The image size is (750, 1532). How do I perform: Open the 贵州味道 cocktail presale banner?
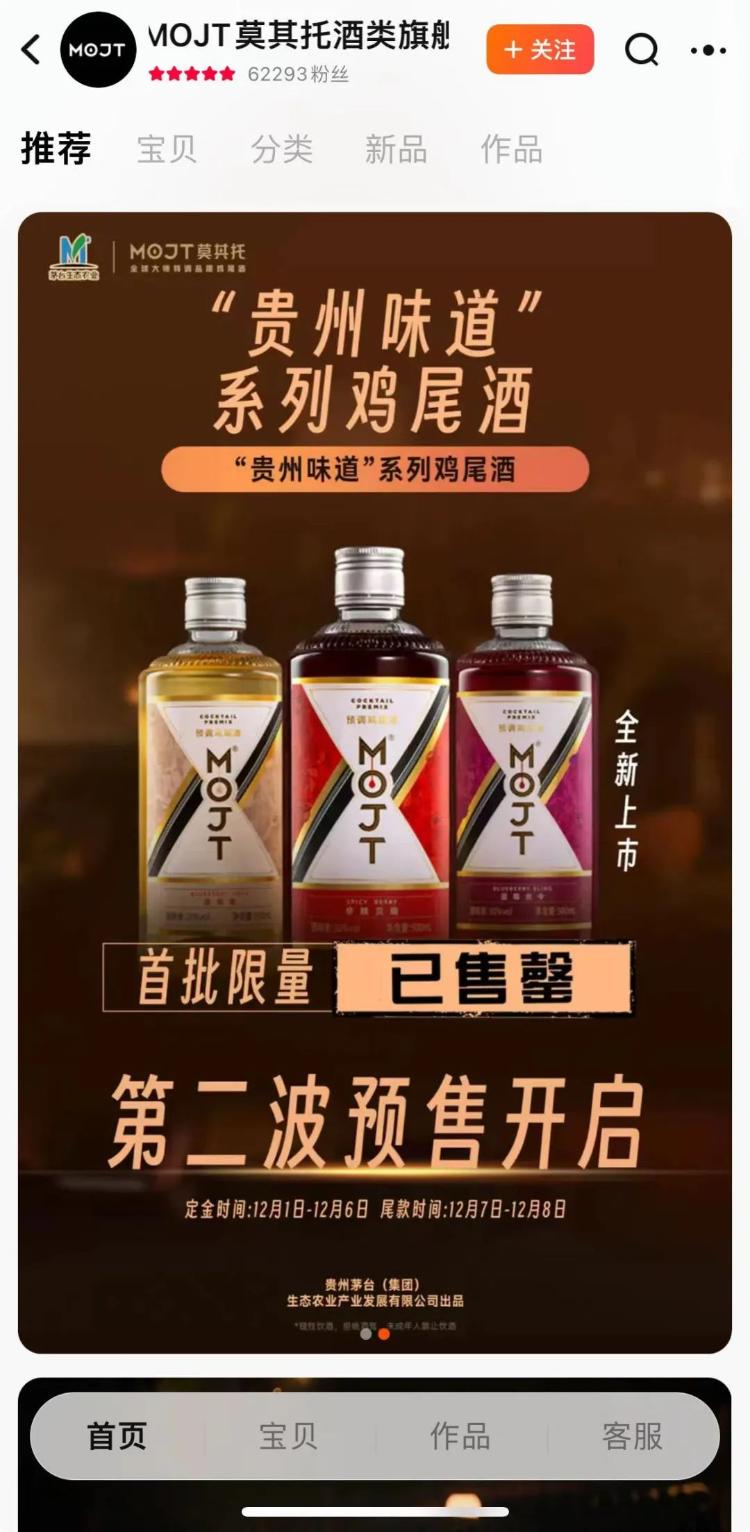click(x=375, y=780)
